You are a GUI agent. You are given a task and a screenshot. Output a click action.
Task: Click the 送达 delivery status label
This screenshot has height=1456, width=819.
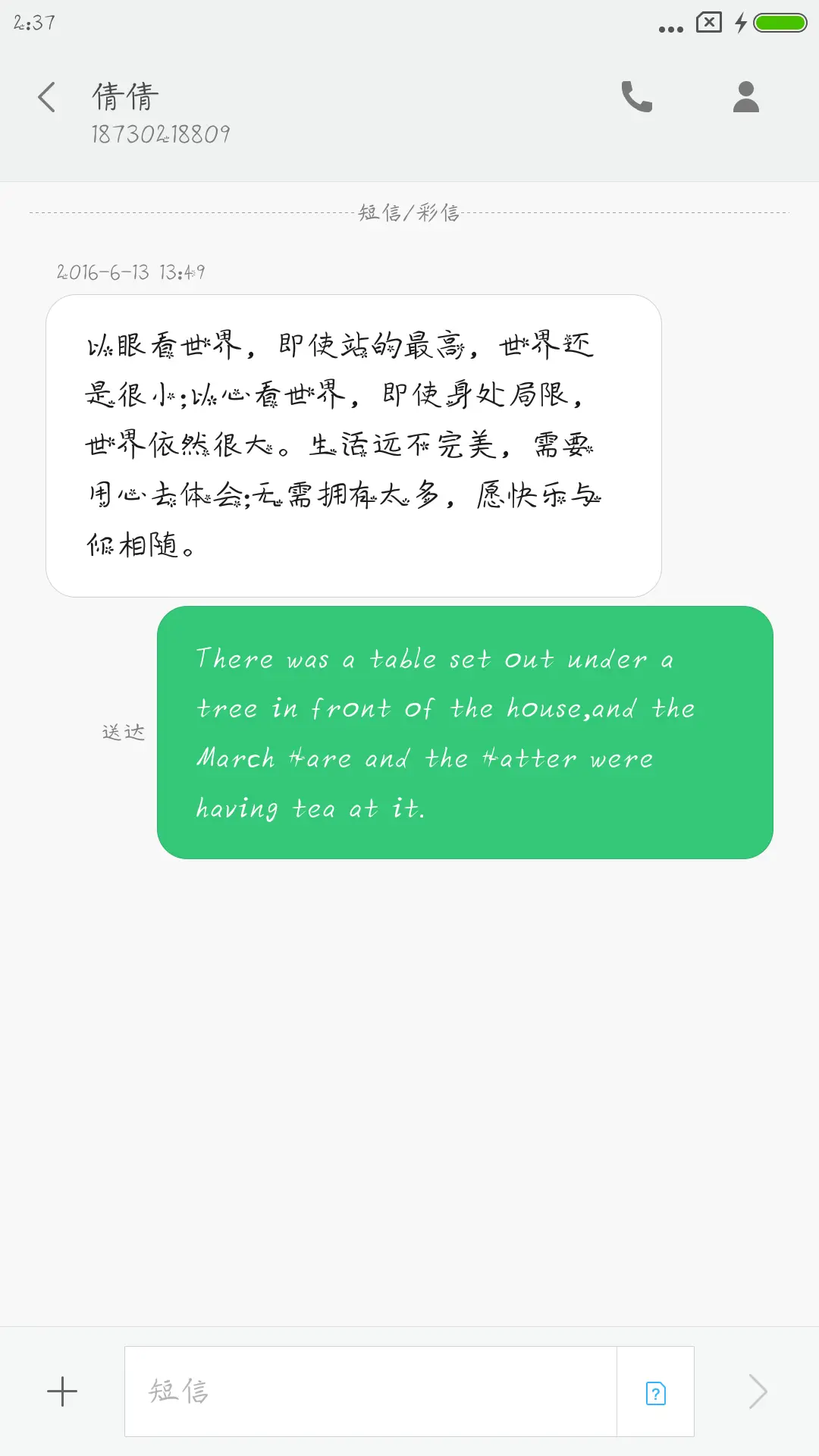tap(121, 733)
